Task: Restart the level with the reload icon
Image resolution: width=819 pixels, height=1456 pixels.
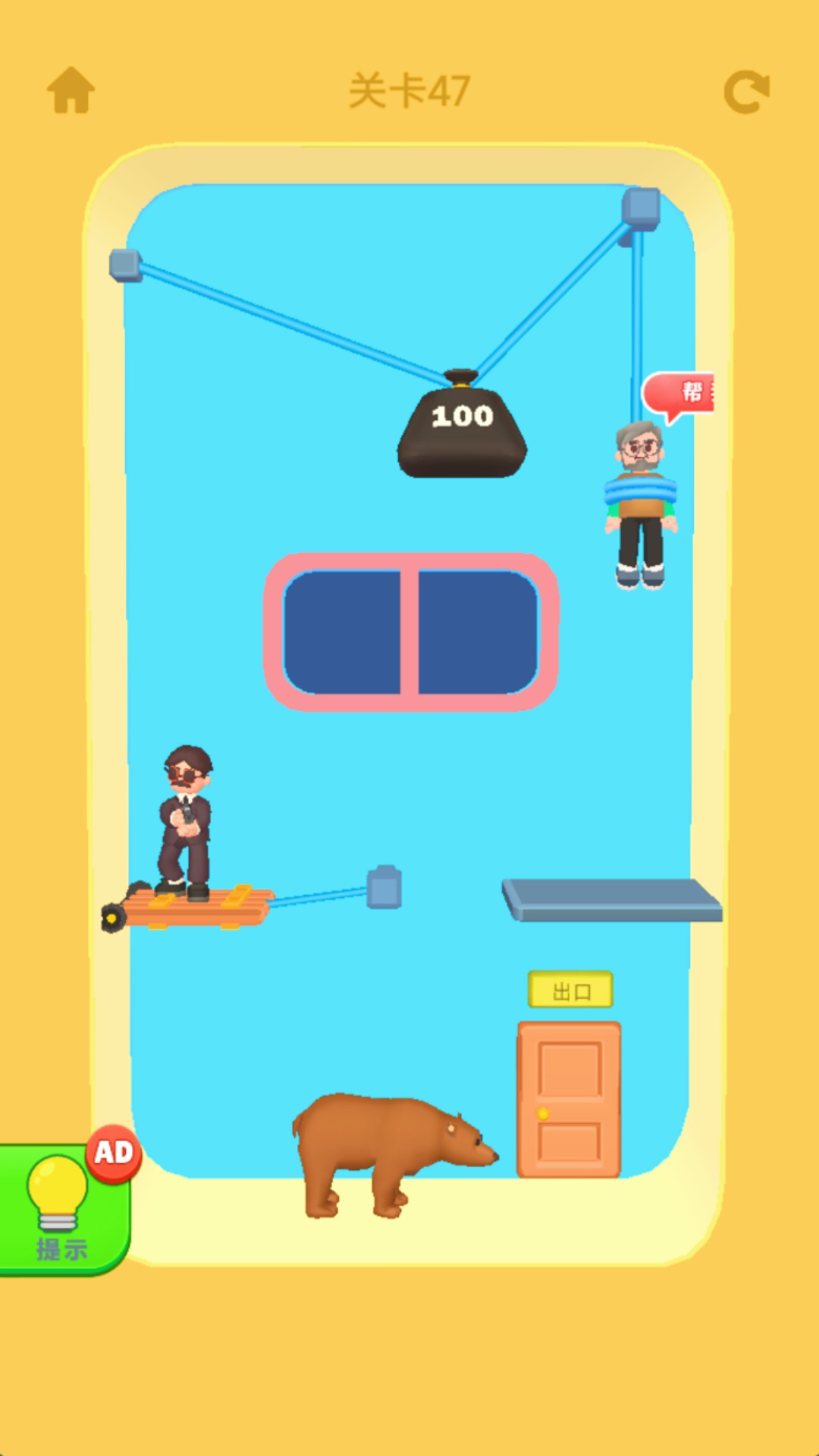Action: tap(747, 92)
